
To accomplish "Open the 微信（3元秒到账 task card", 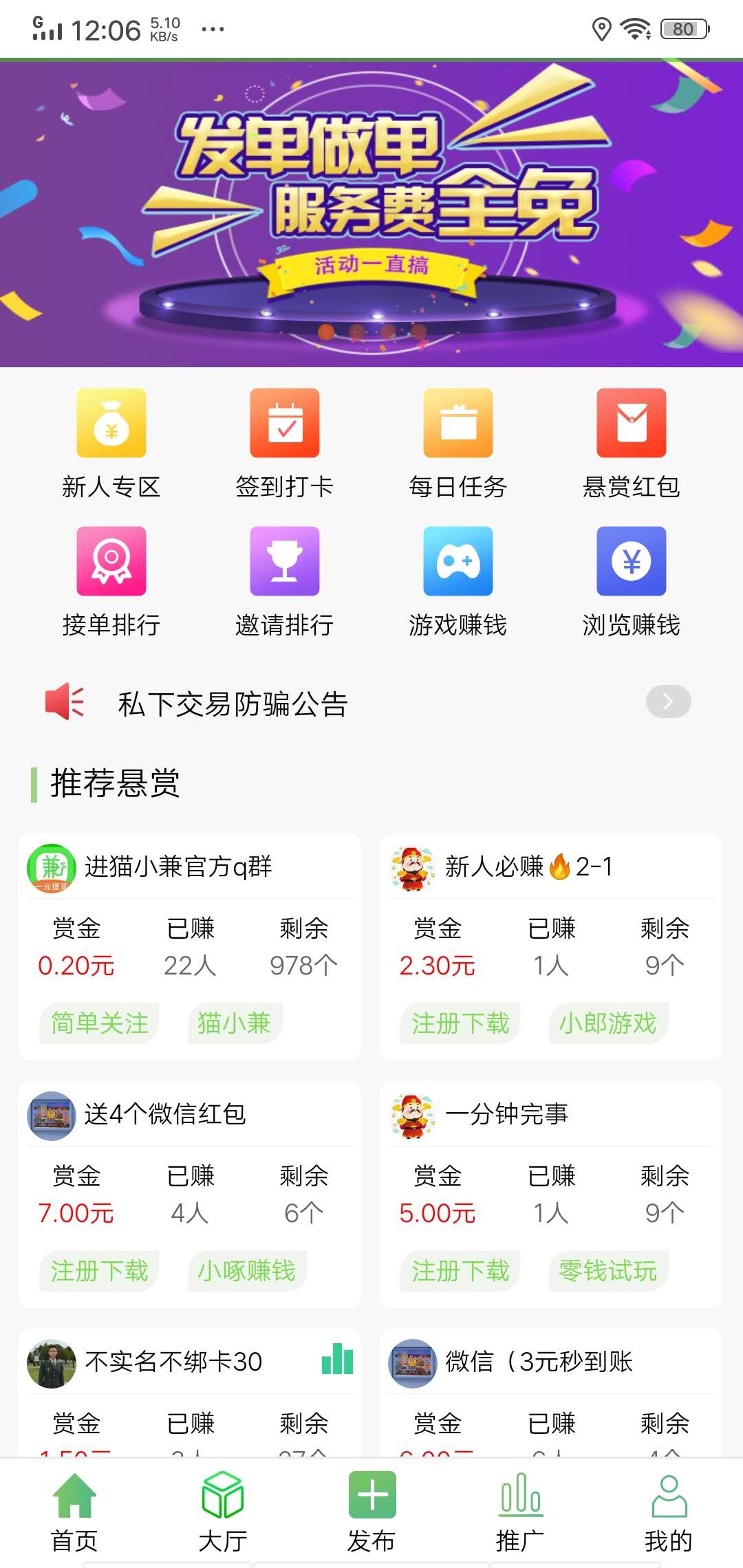I will [550, 1396].
